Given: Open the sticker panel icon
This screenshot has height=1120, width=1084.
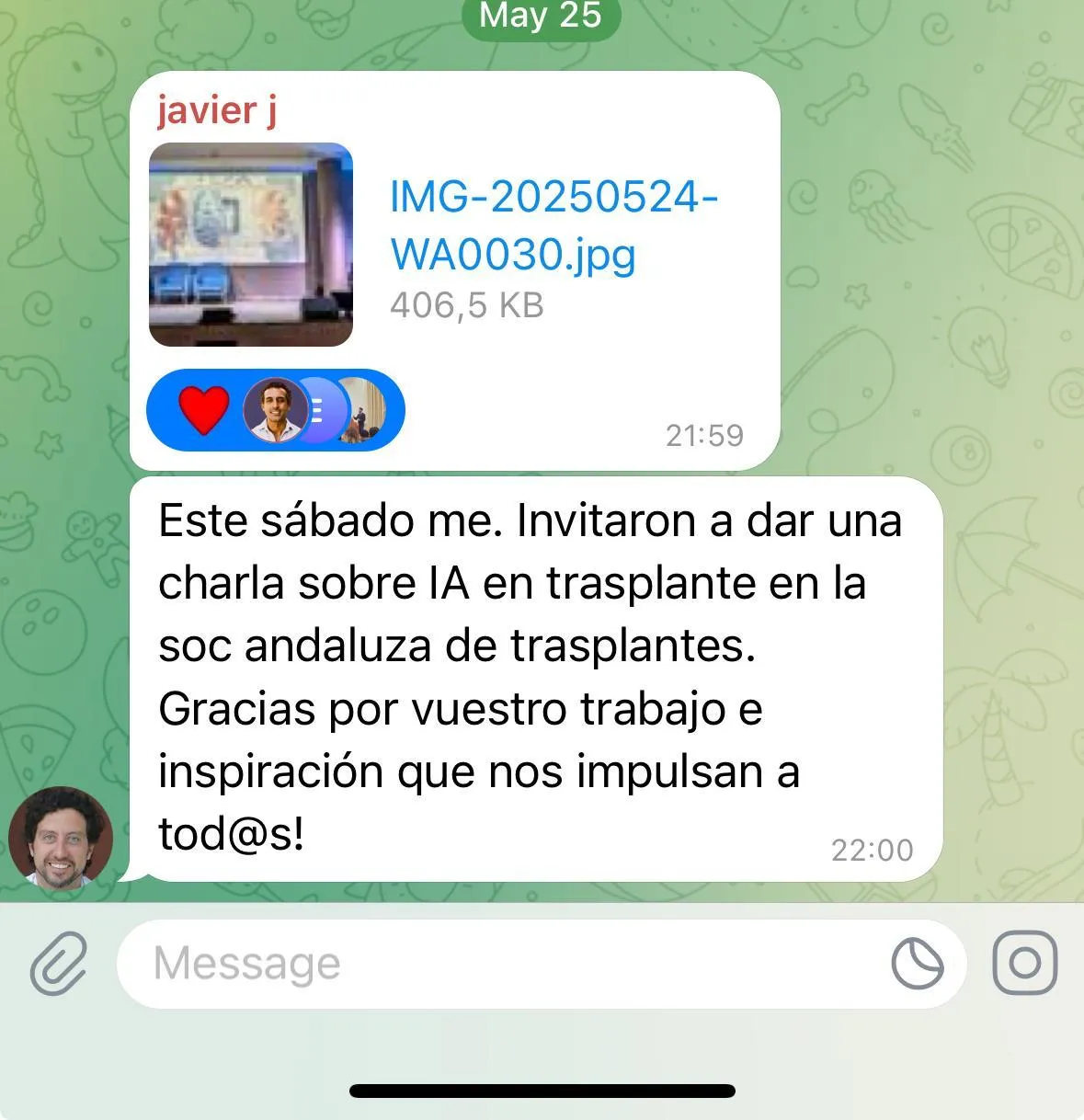Looking at the screenshot, I should click(x=918, y=964).
